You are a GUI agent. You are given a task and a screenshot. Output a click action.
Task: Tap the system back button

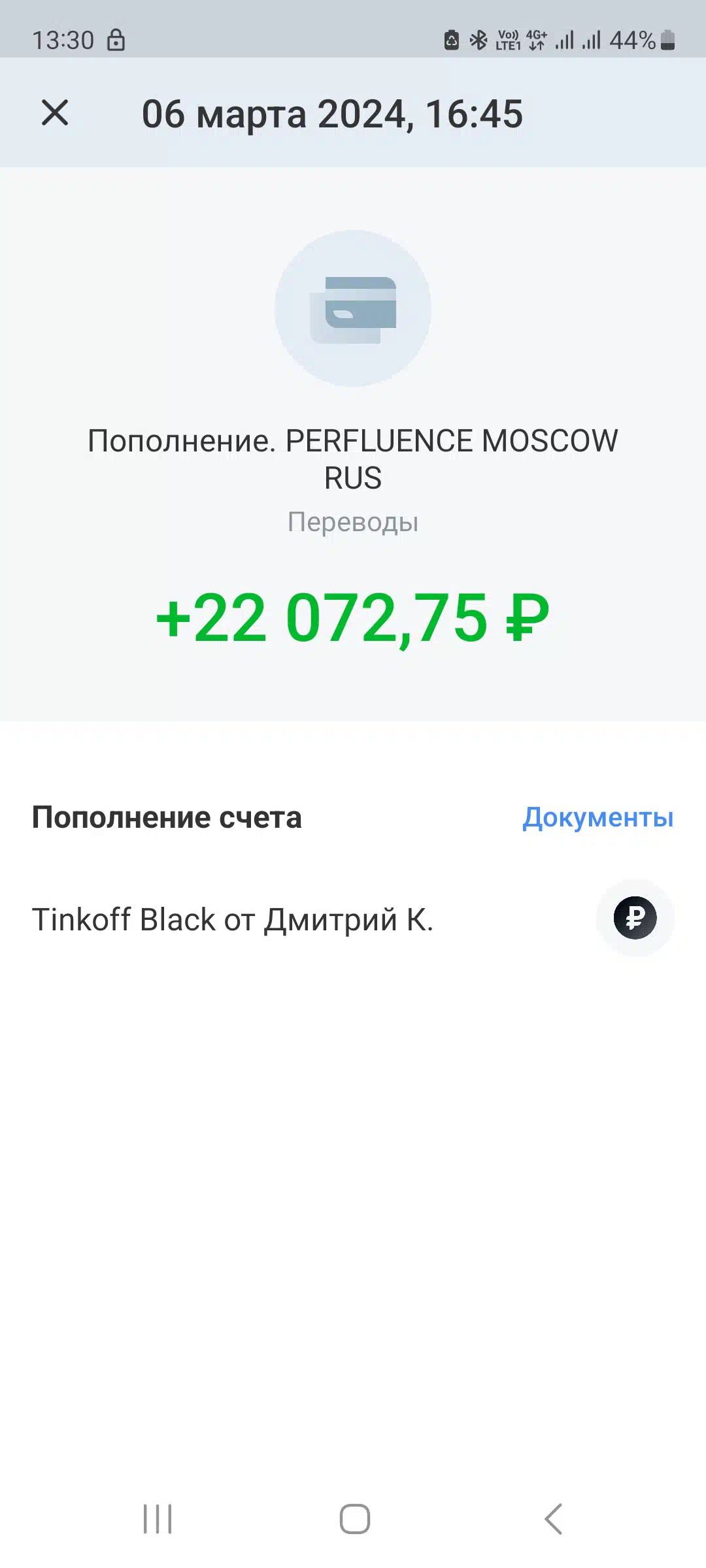[553, 1518]
